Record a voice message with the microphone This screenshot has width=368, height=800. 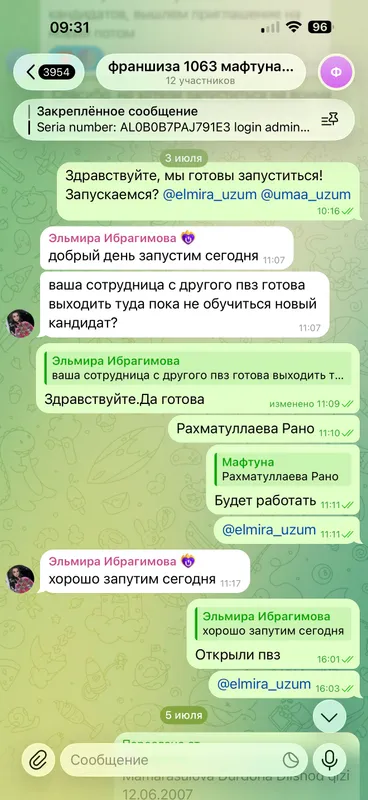click(x=330, y=760)
